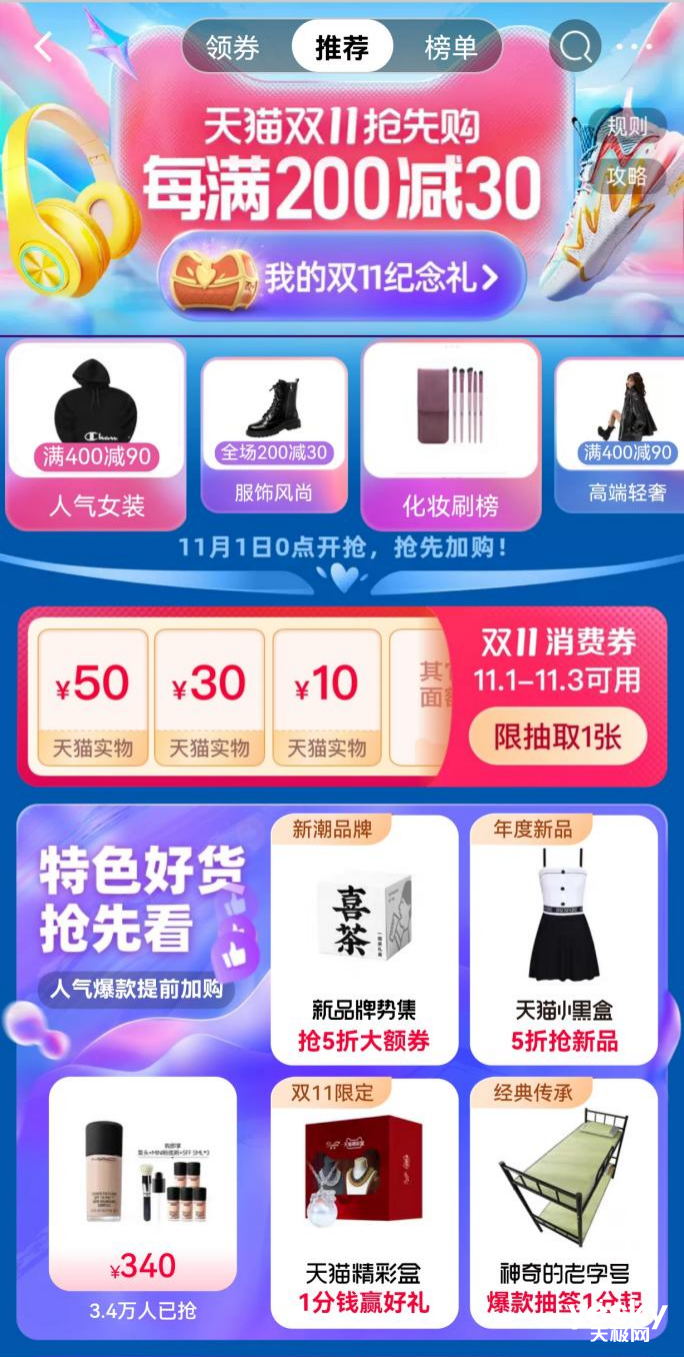Open the 天猫小黑盒 new products card

[x=564, y=938]
